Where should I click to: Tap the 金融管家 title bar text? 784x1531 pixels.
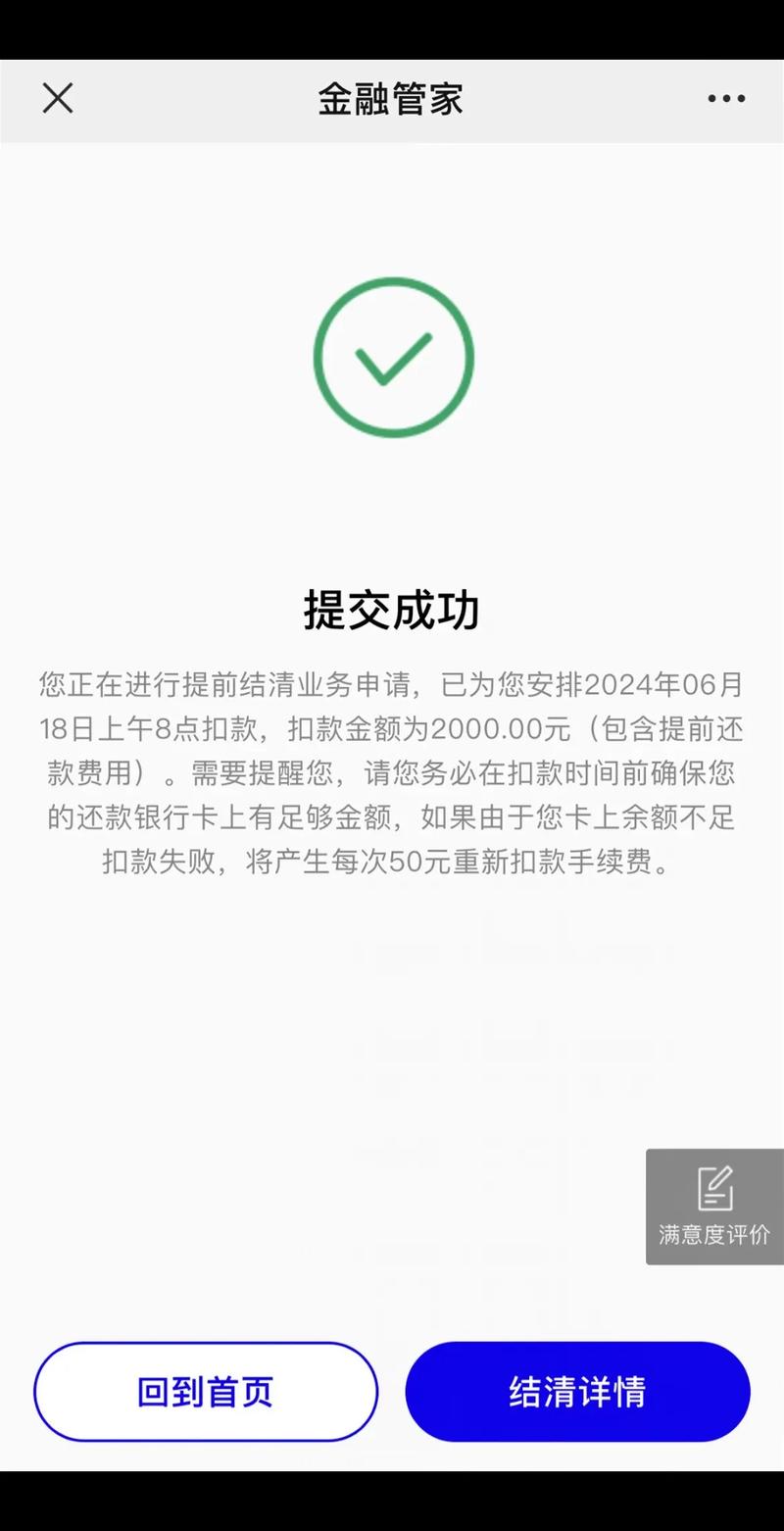(391, 98)
